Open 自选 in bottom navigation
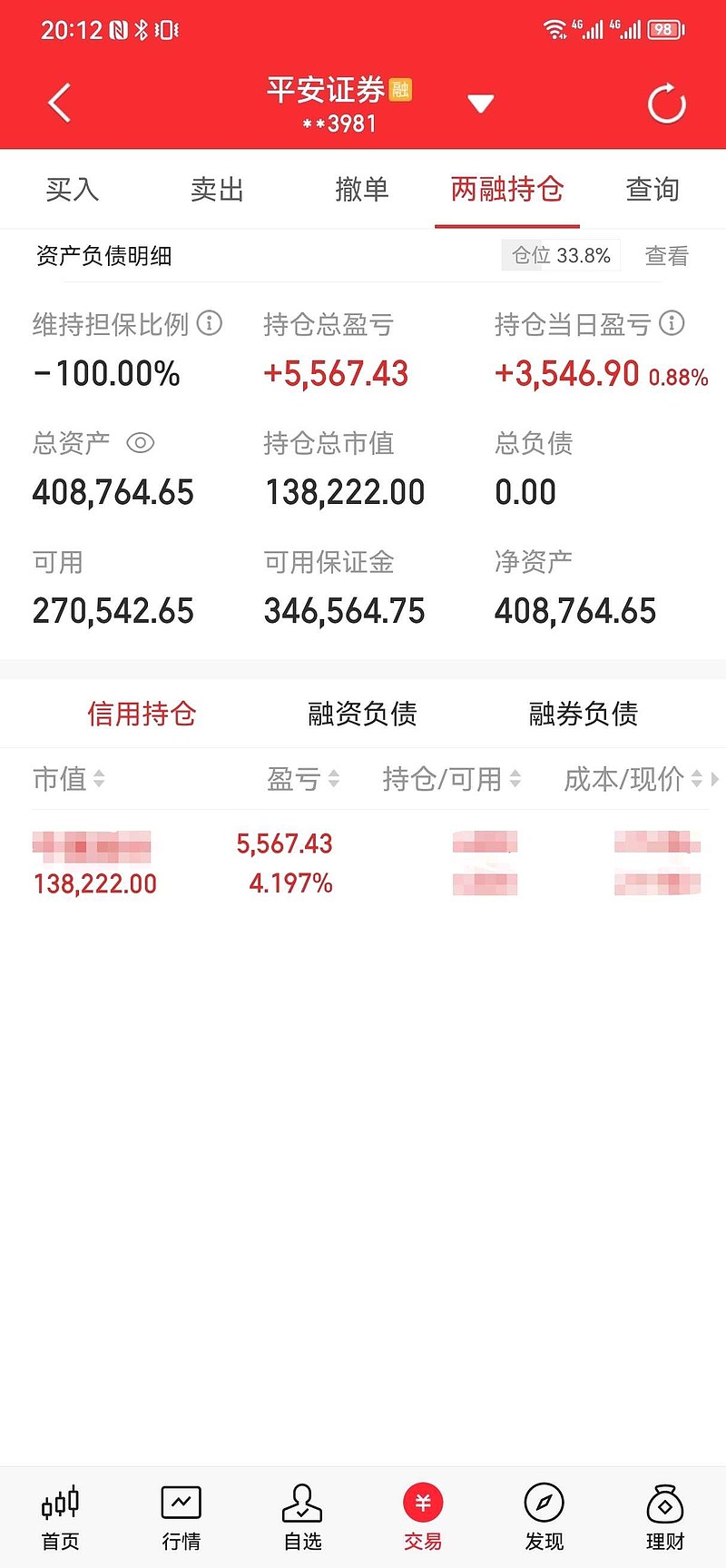This screenshot has width=726, height=1568. pos(302,1518)
